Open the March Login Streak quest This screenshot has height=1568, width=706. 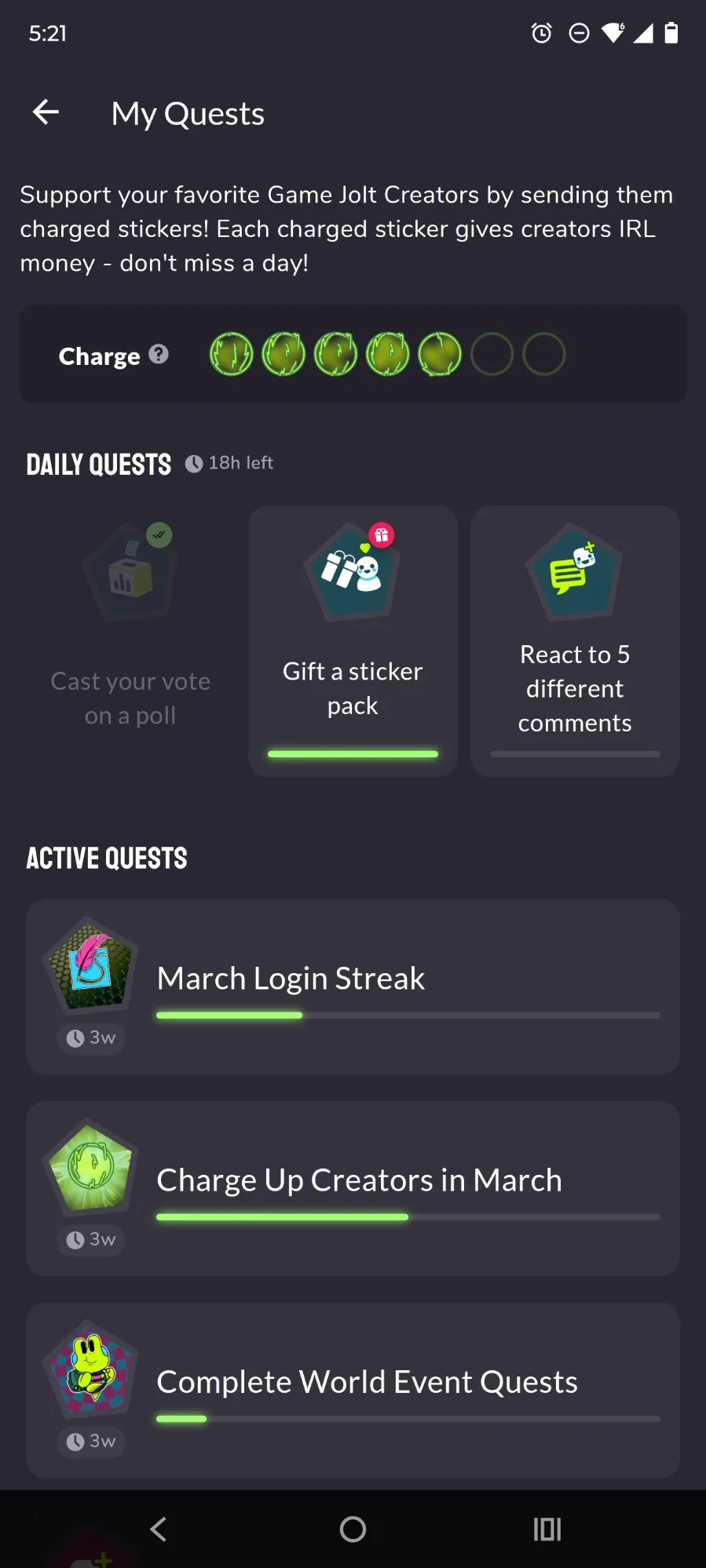point(353,986)
